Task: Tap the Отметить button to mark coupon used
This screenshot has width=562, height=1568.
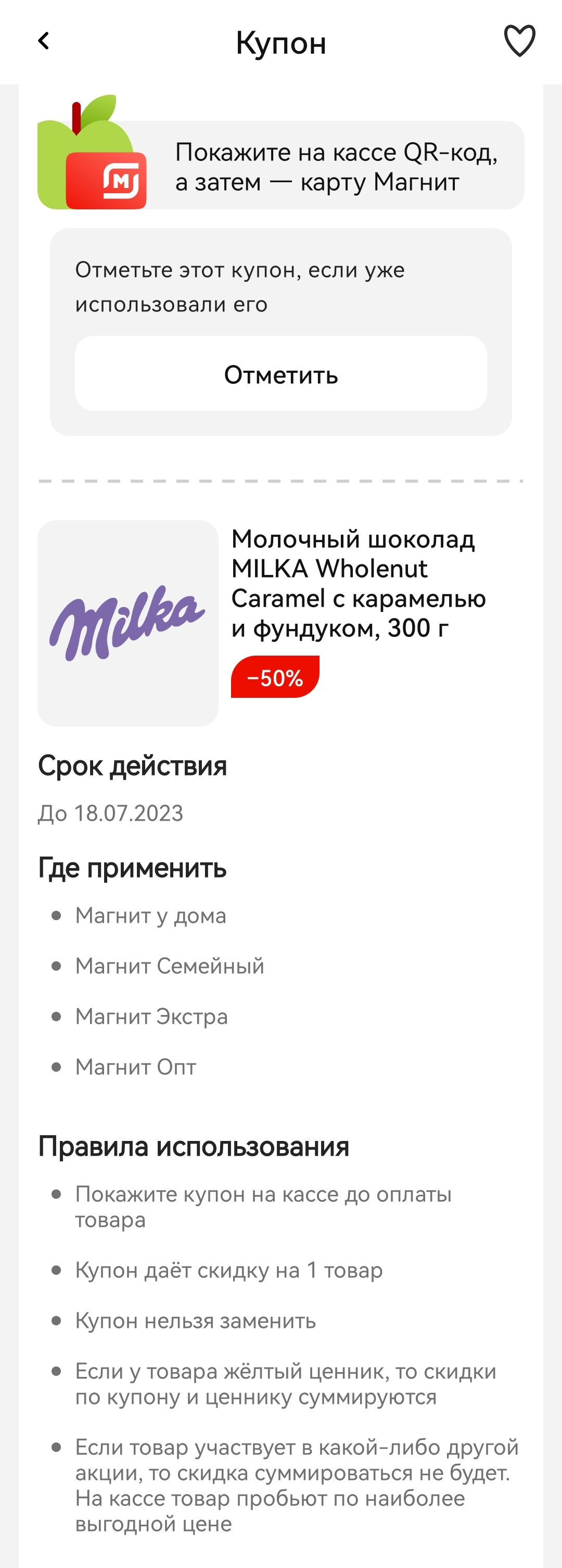Action: [x=280, y=374]
